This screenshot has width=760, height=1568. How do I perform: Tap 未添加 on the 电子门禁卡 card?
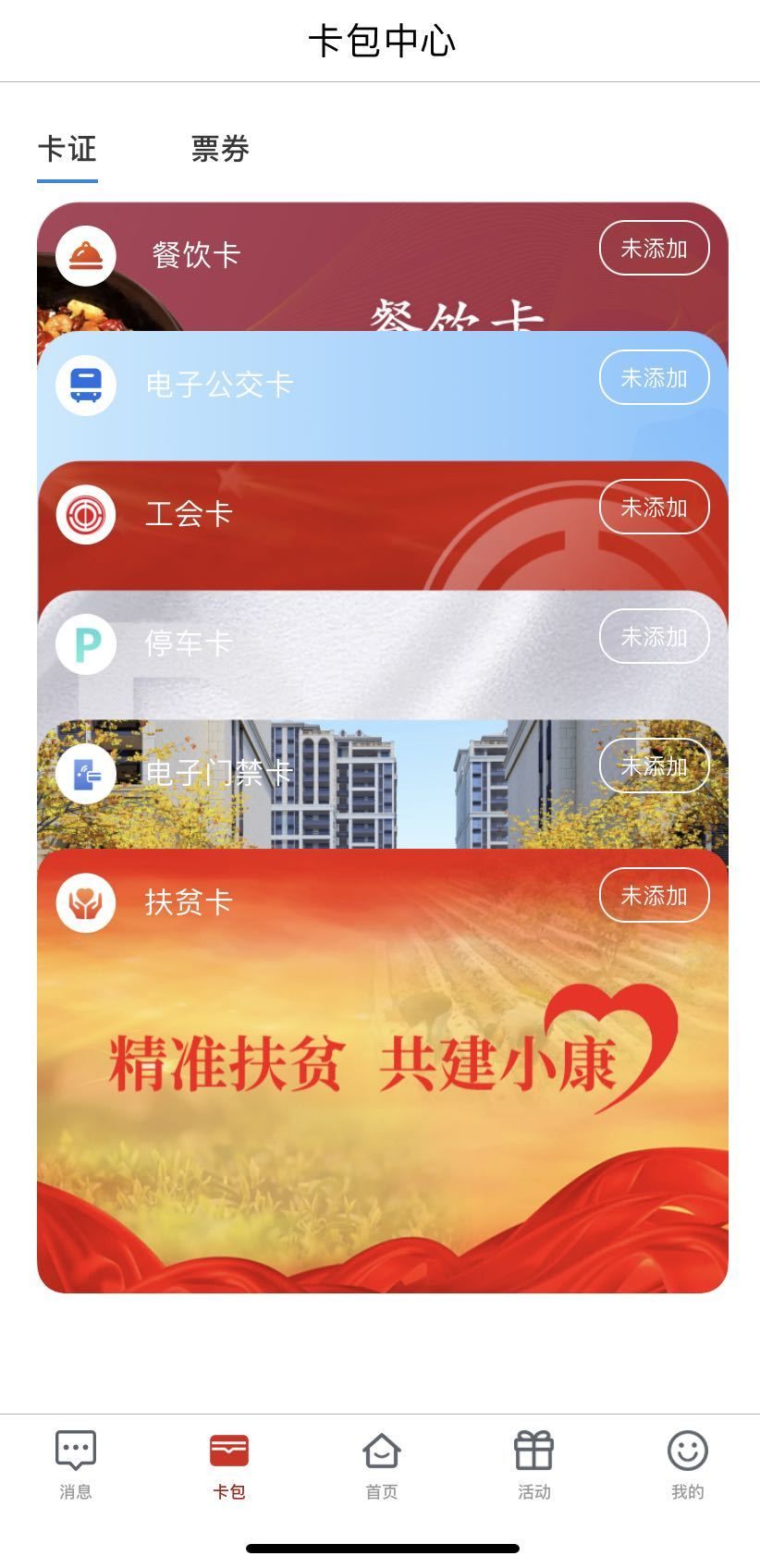click(654, 766)
